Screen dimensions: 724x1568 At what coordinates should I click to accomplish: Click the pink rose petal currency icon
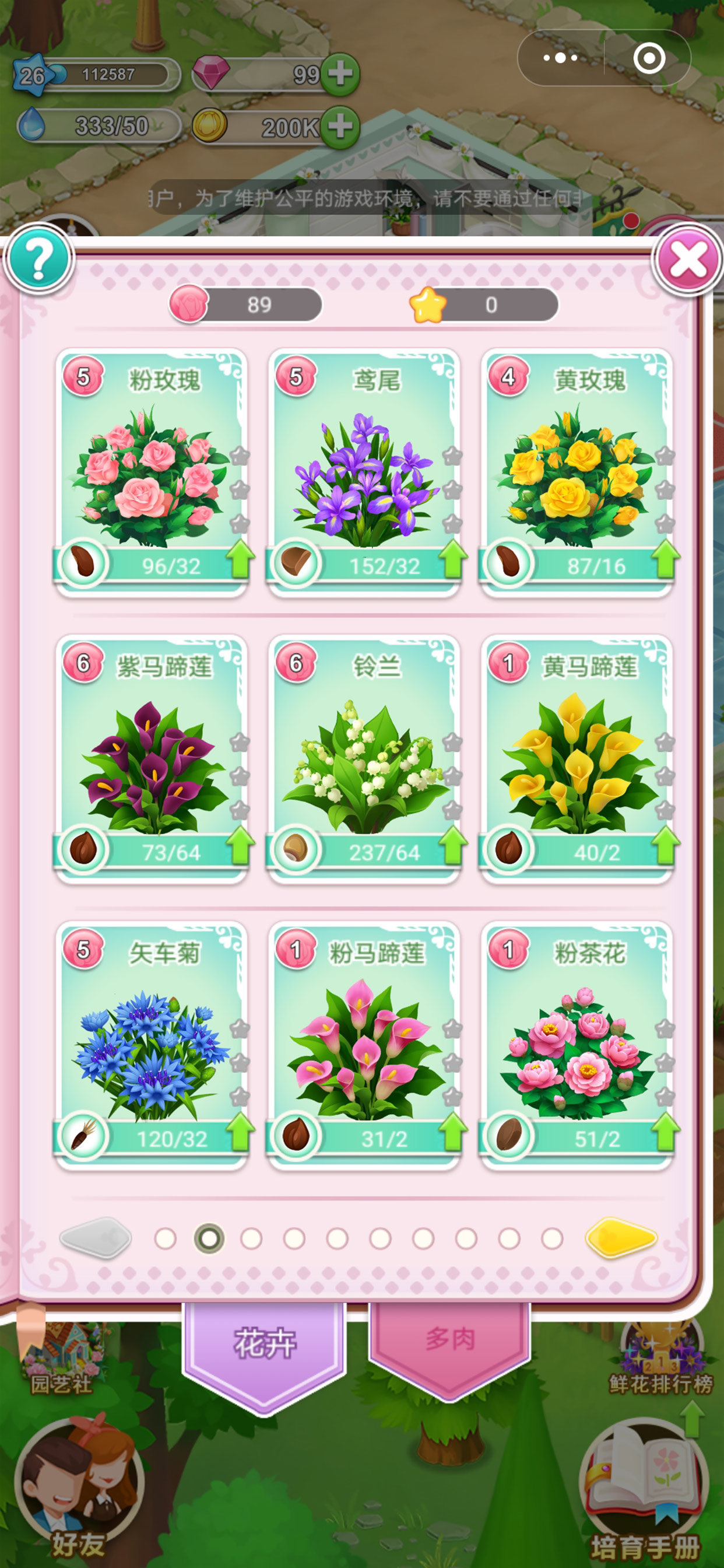coord(189,304)
